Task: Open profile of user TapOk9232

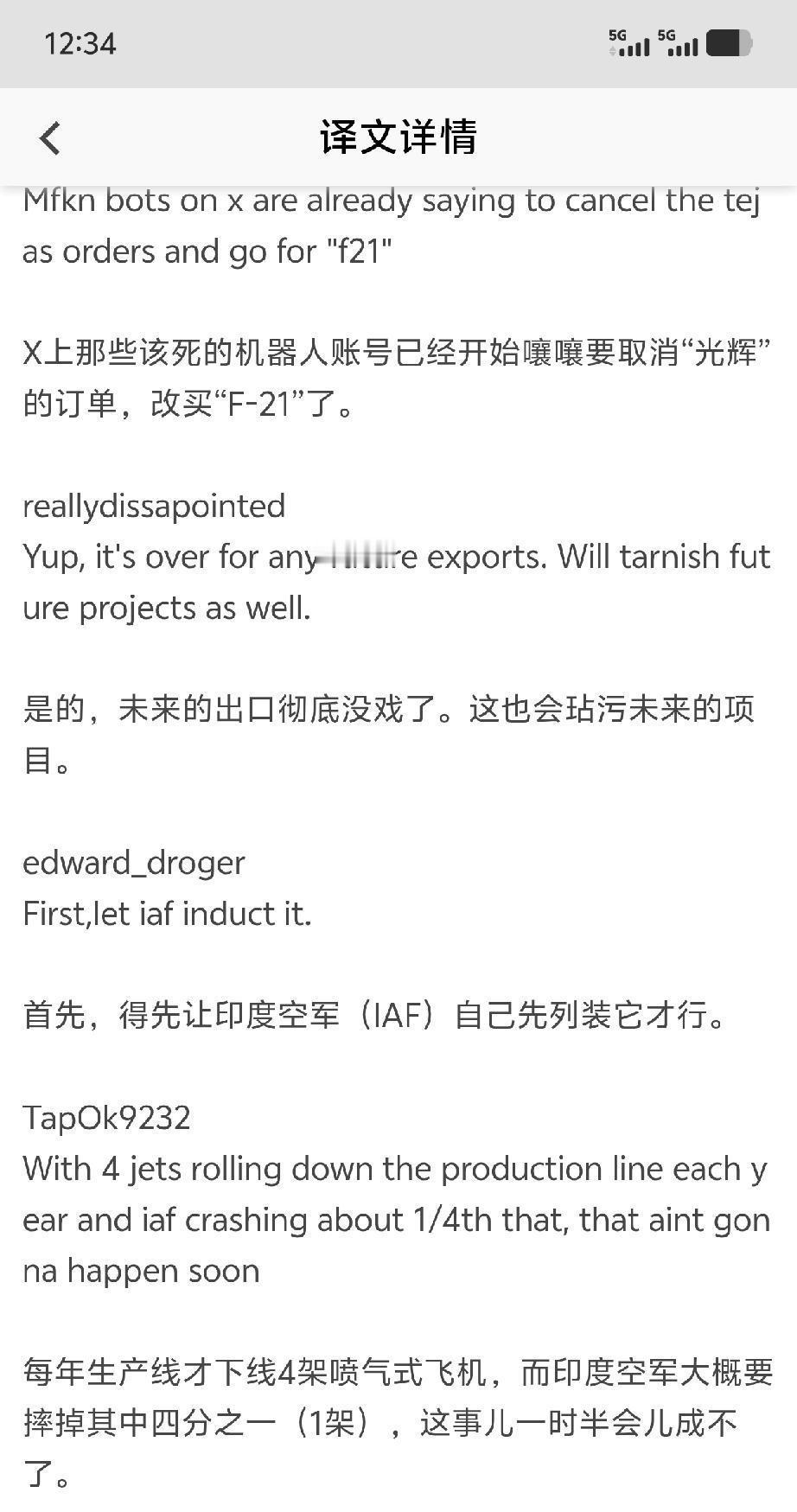Action: [107, 1118]
